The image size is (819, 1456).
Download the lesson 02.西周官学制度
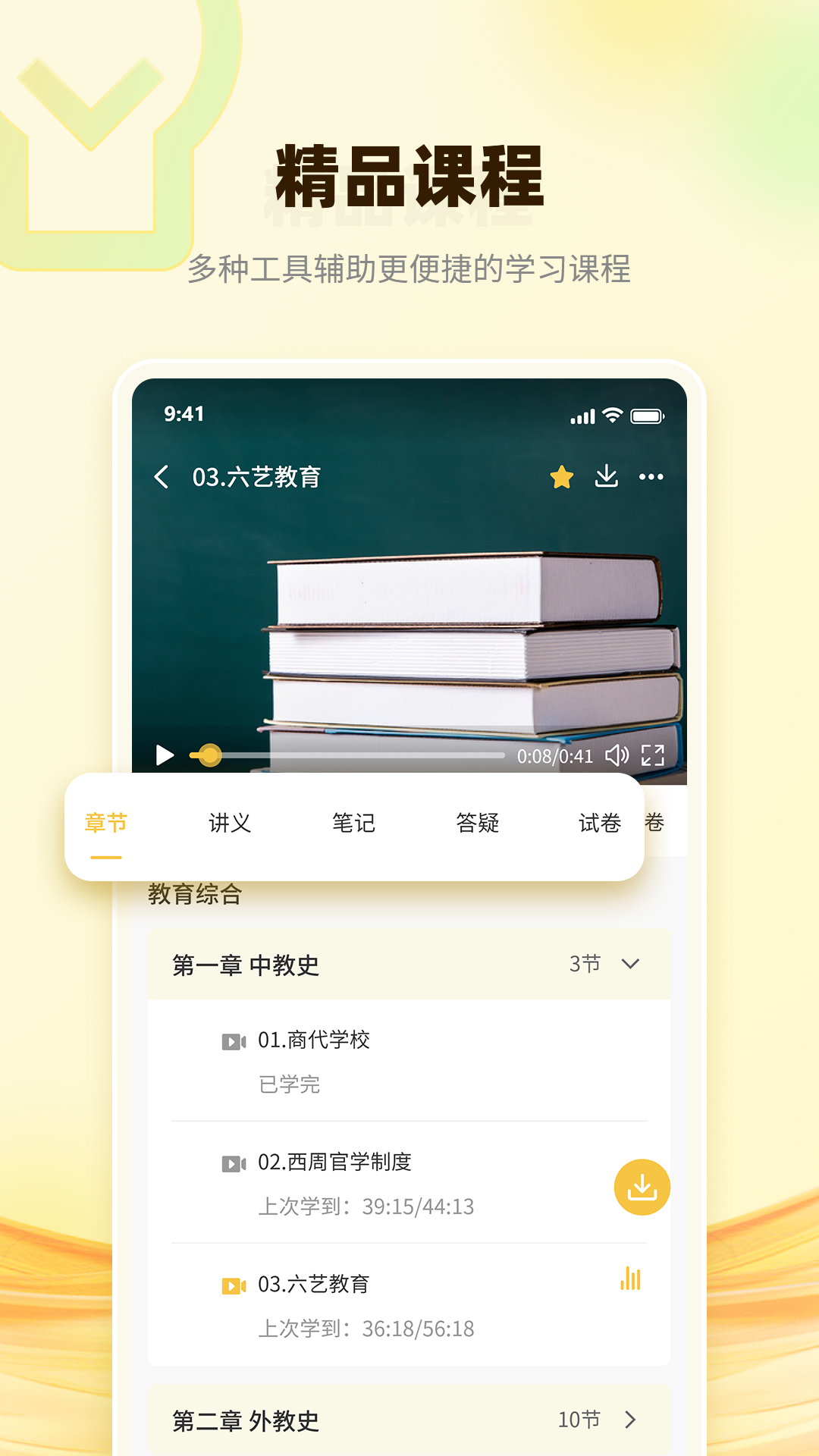click(x=643, y=1186)
